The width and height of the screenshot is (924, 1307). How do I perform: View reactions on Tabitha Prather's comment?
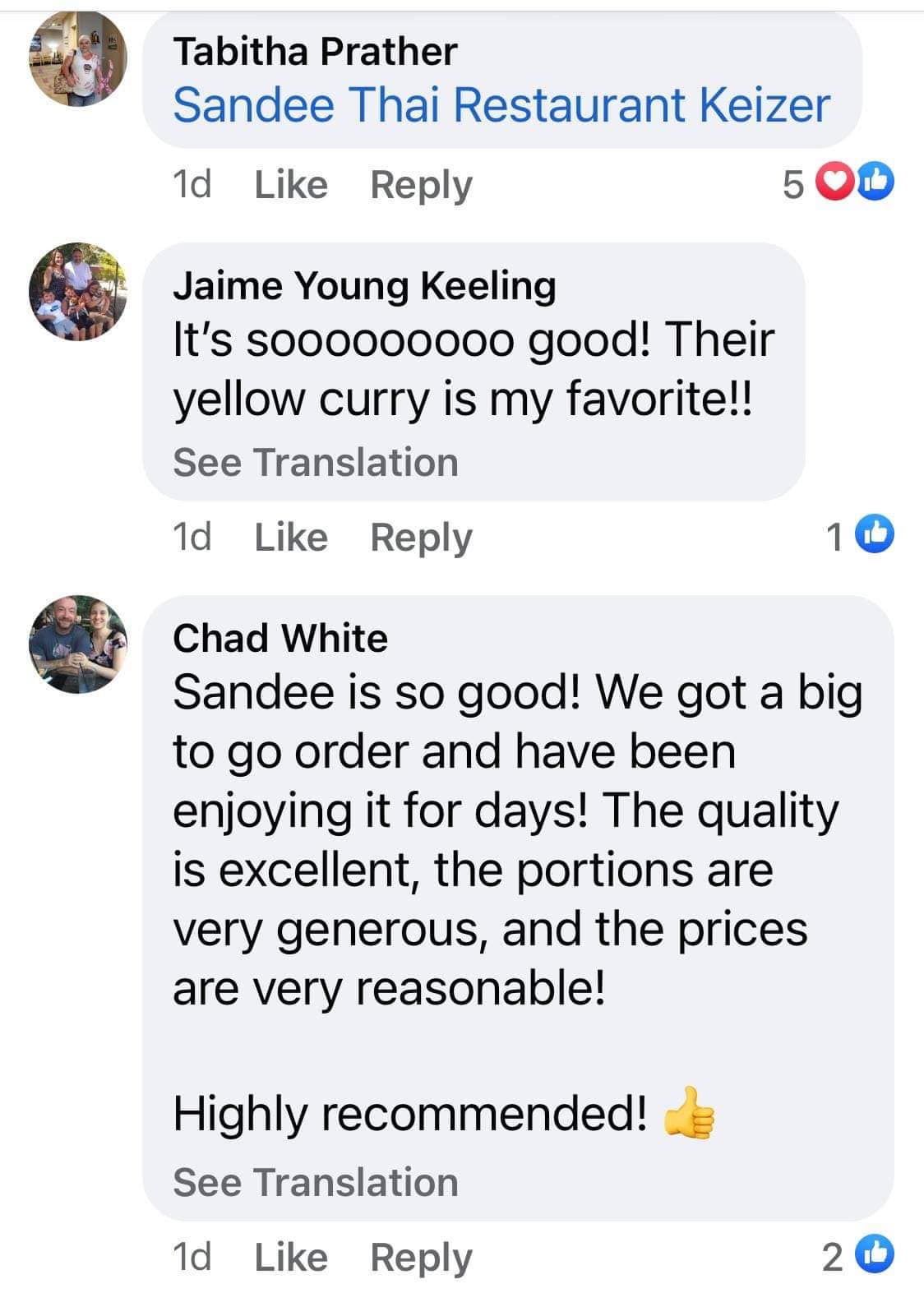click(839, 183)
